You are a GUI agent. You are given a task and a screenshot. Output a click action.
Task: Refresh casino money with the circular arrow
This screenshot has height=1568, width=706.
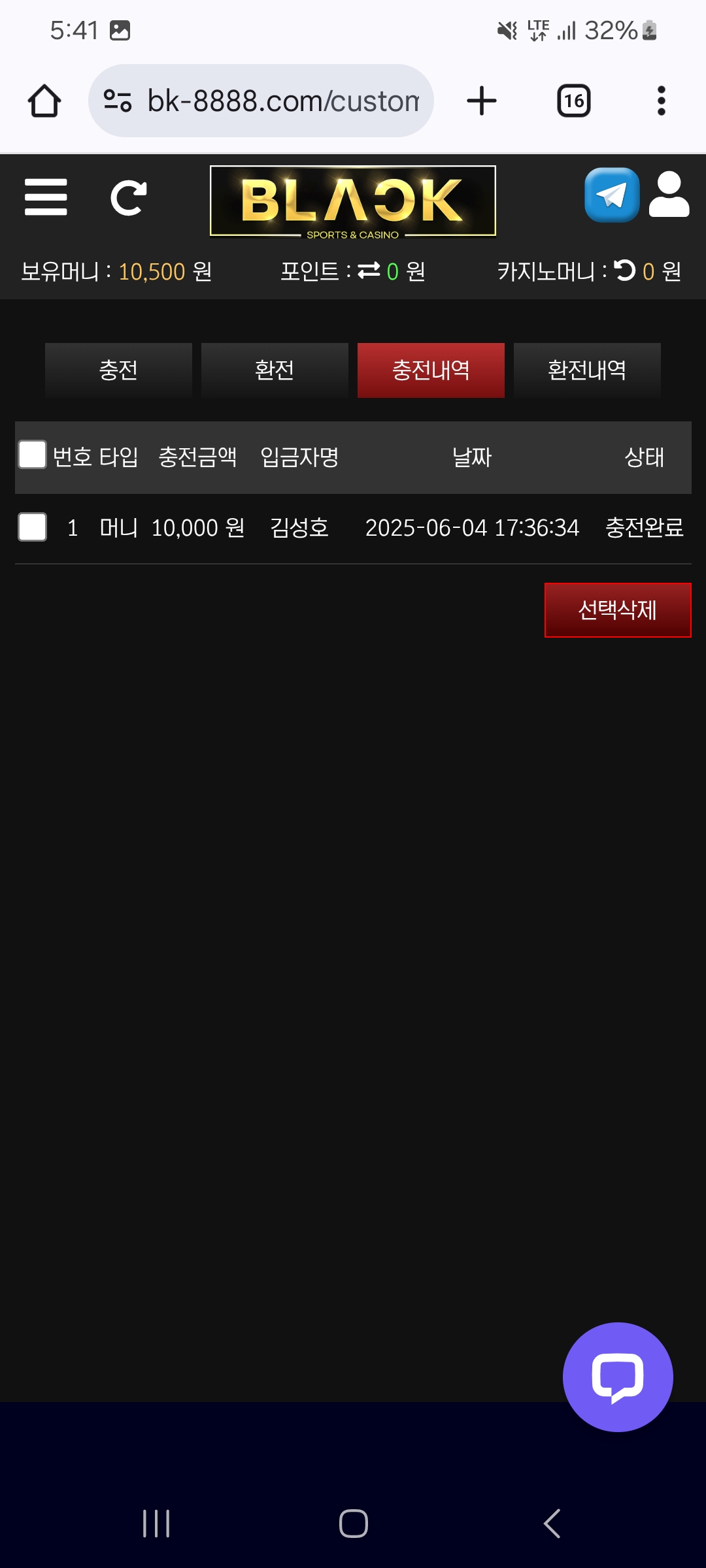[625, 270]
